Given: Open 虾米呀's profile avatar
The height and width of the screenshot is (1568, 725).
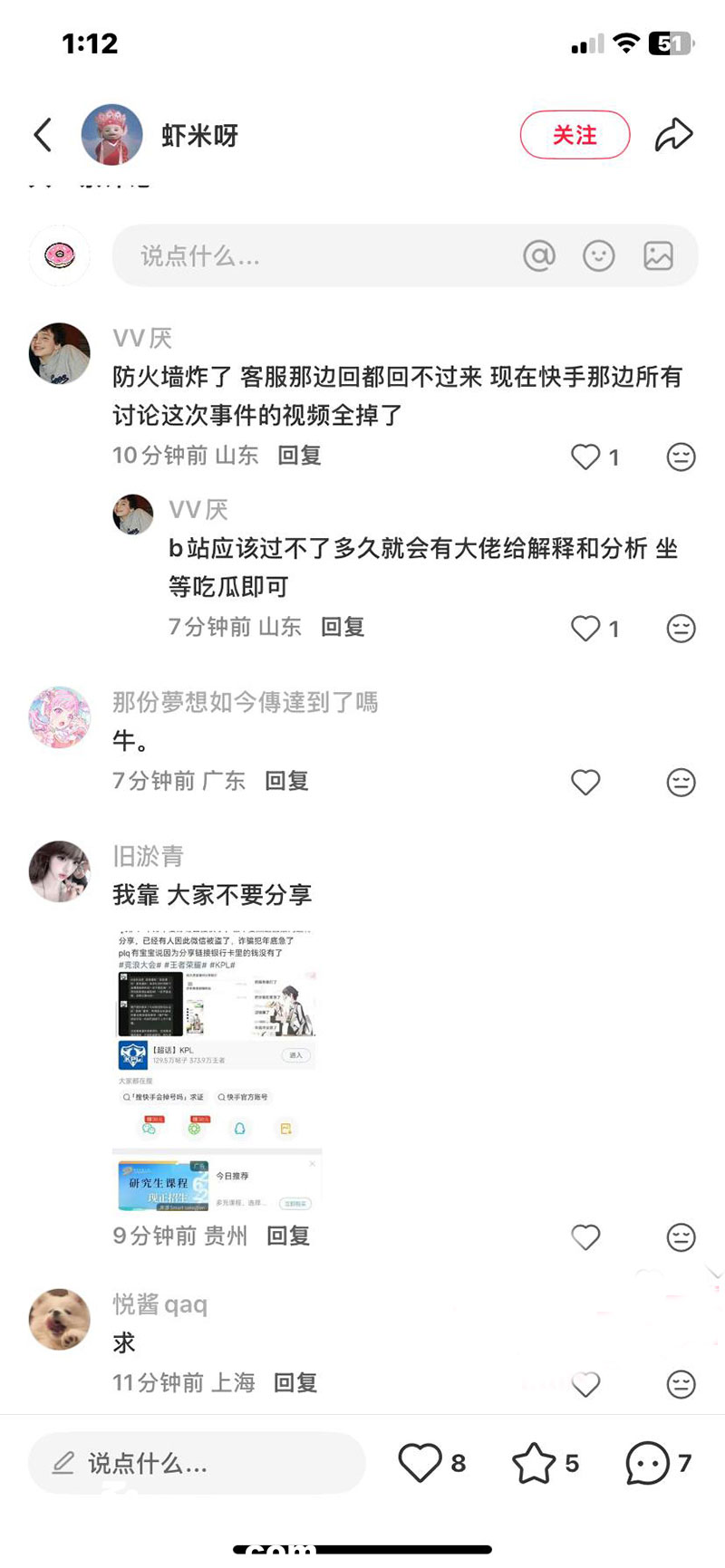Looking at the screenshot, I should click(111, 134).
